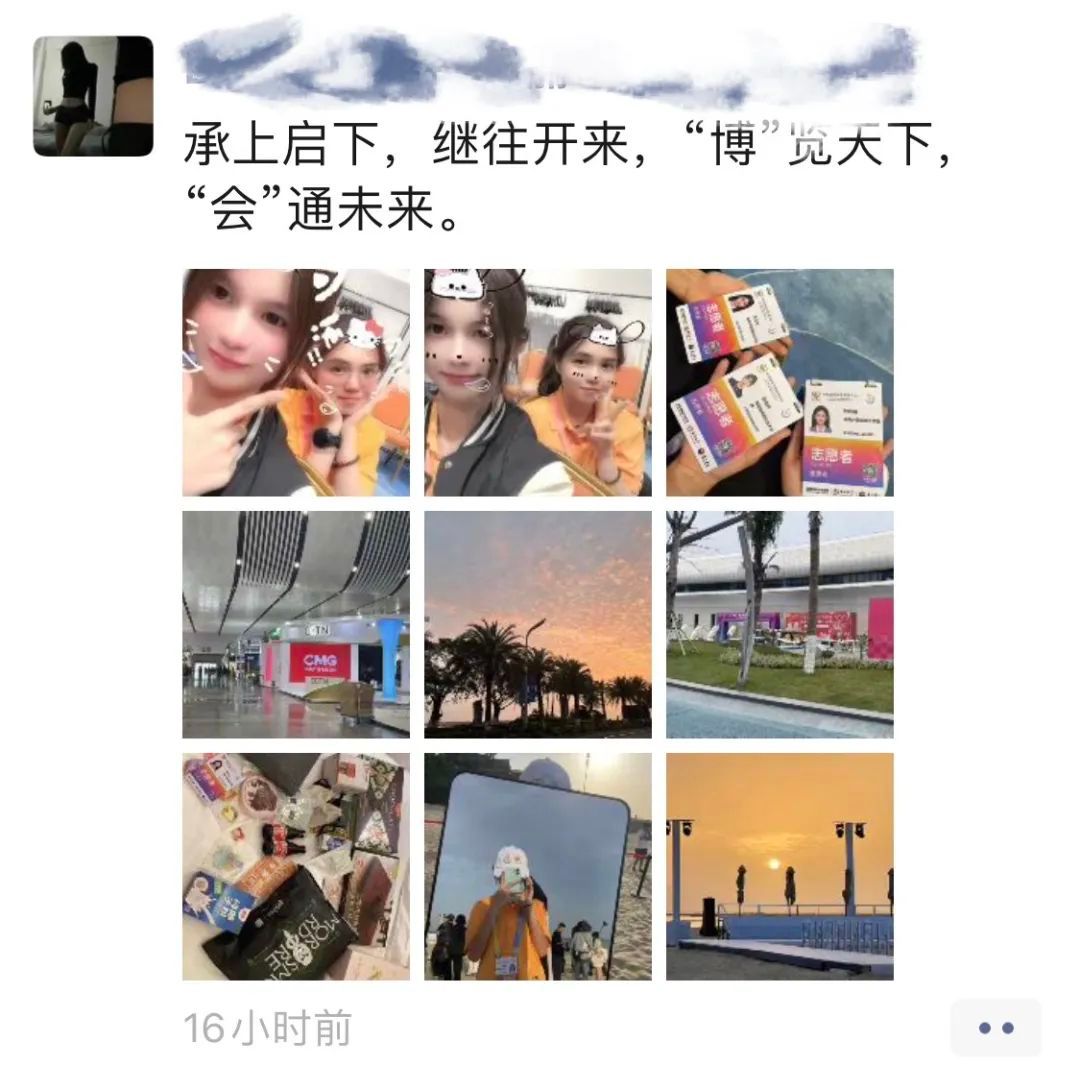Open the two-dot like/comment menu
The height and width of the screenshot is (1066, 1080).
point(995,1027)
